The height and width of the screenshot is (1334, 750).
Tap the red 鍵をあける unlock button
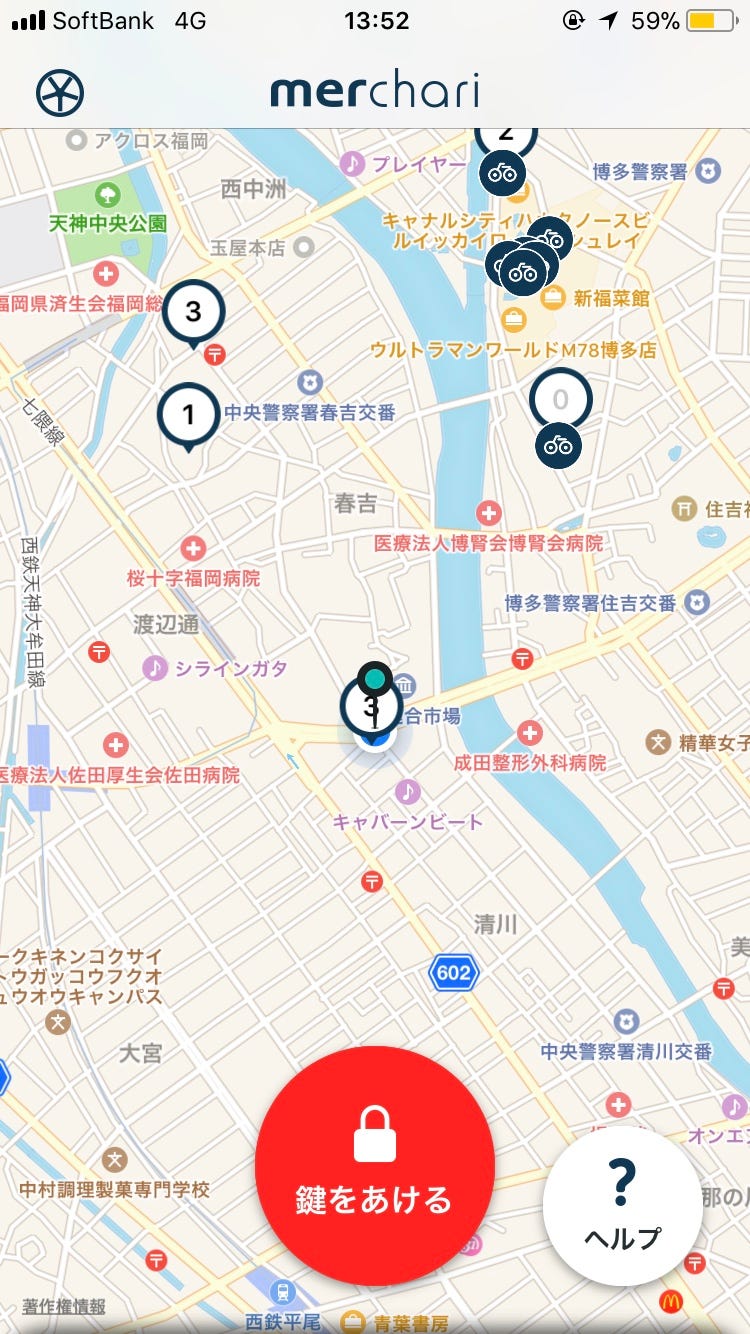pyautogui.click(x=375, y=1165)
